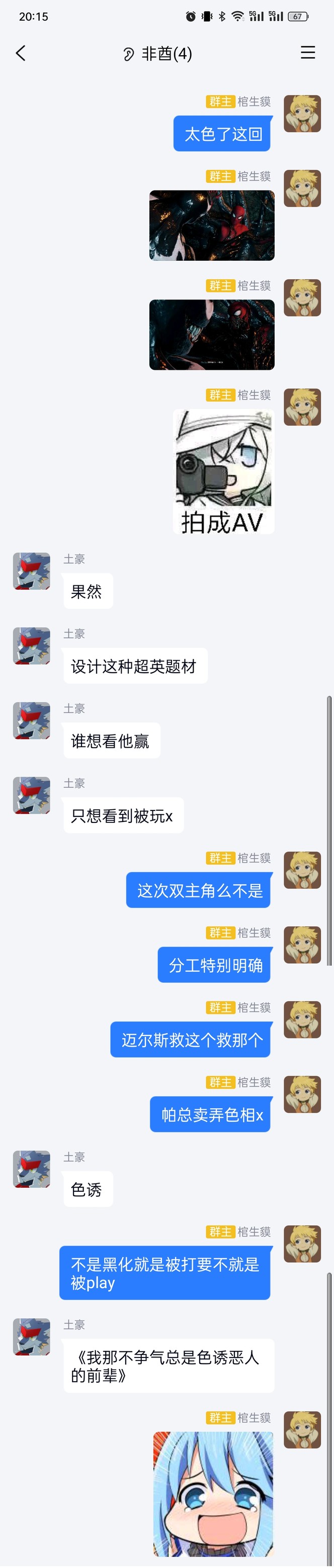
Task: Tap 棺生貘's avatar beside 分工特别明确
Action: (302, 944)
